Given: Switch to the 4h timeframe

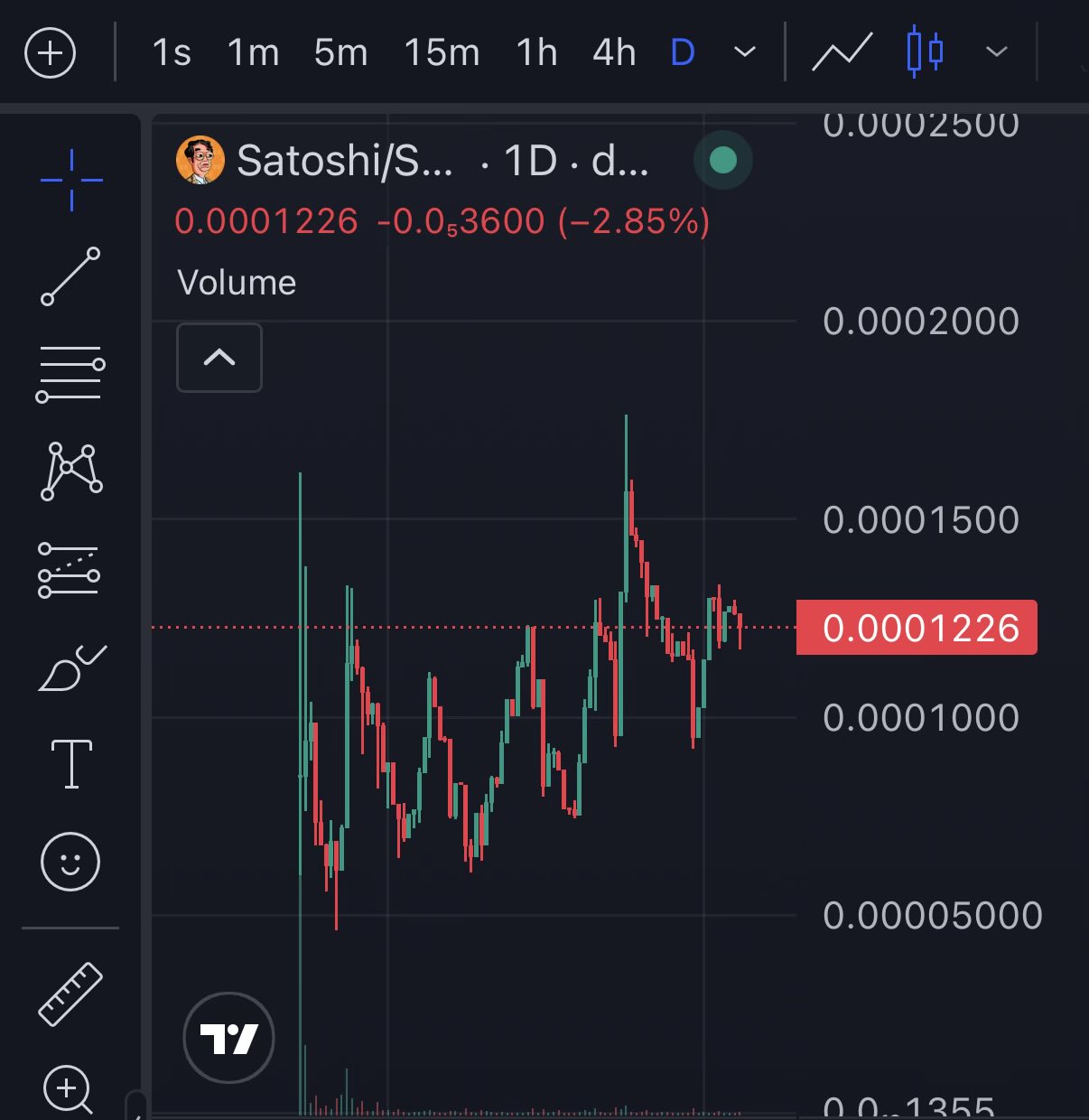Looking at the screenshot, I should pyautogui.click(x=614, y=53).
